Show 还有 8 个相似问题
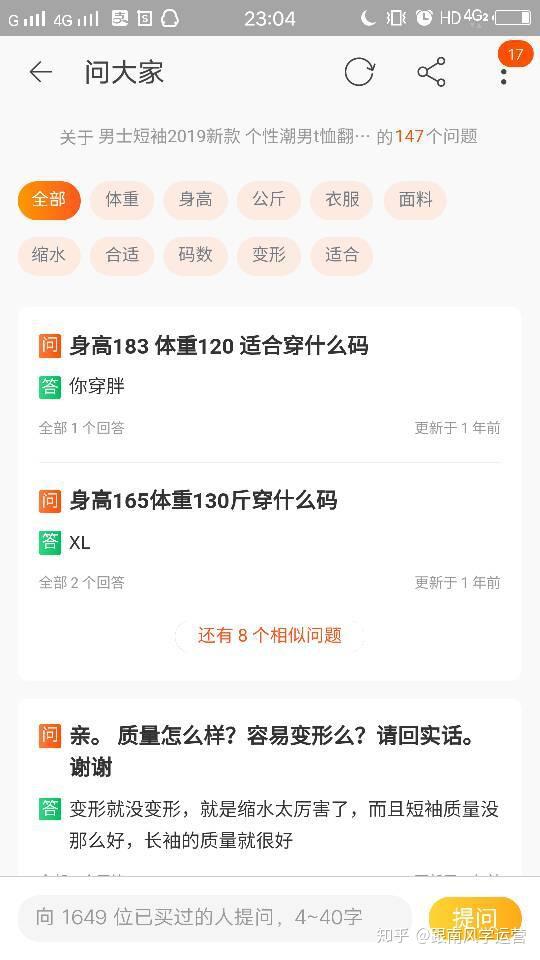This screenshot has height=960, width=540. pyautogui.click(x=269, y=636)
